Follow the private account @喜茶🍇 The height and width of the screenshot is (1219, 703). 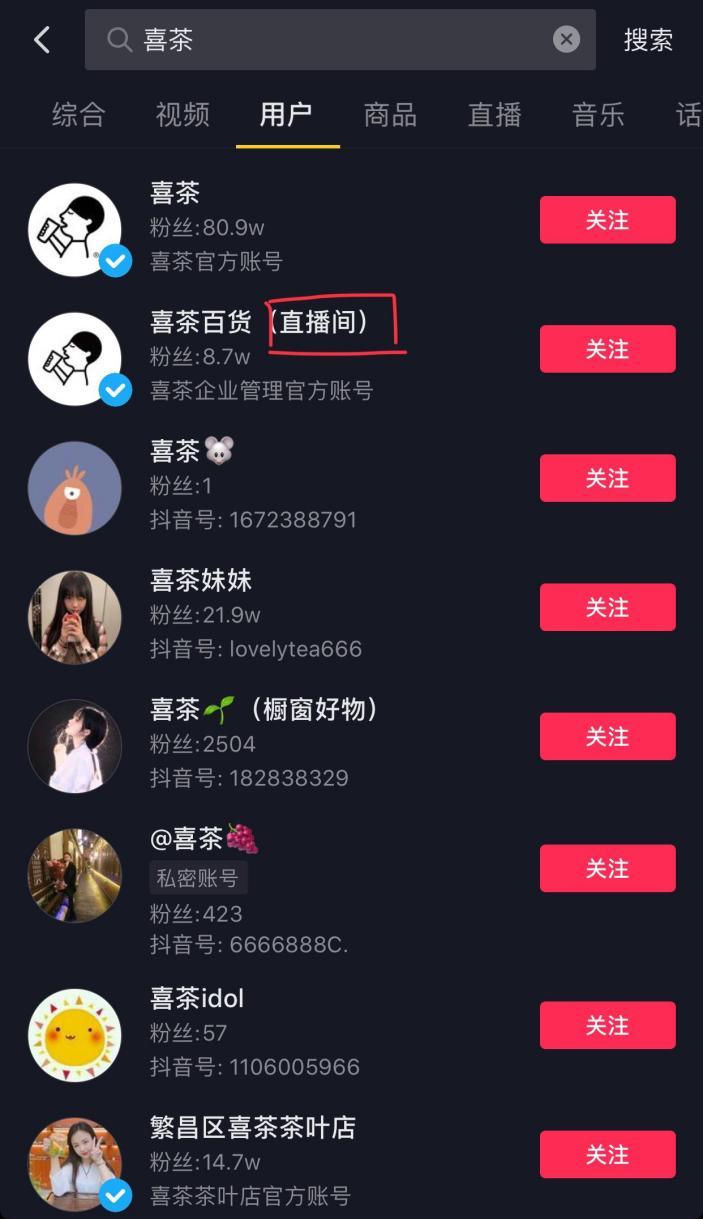click(607, 868)
